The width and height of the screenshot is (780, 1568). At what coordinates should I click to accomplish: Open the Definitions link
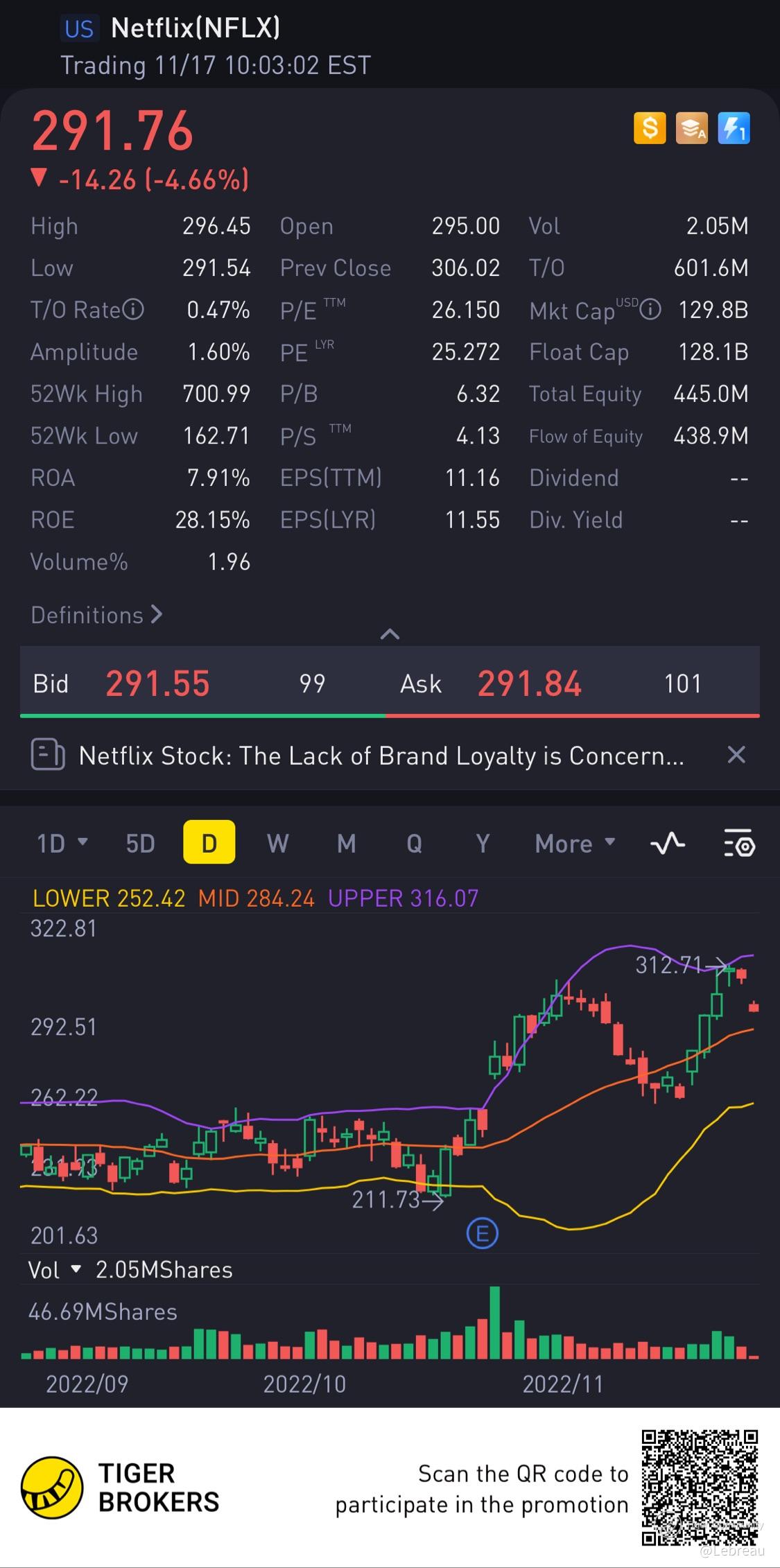[x=96, y=615]
